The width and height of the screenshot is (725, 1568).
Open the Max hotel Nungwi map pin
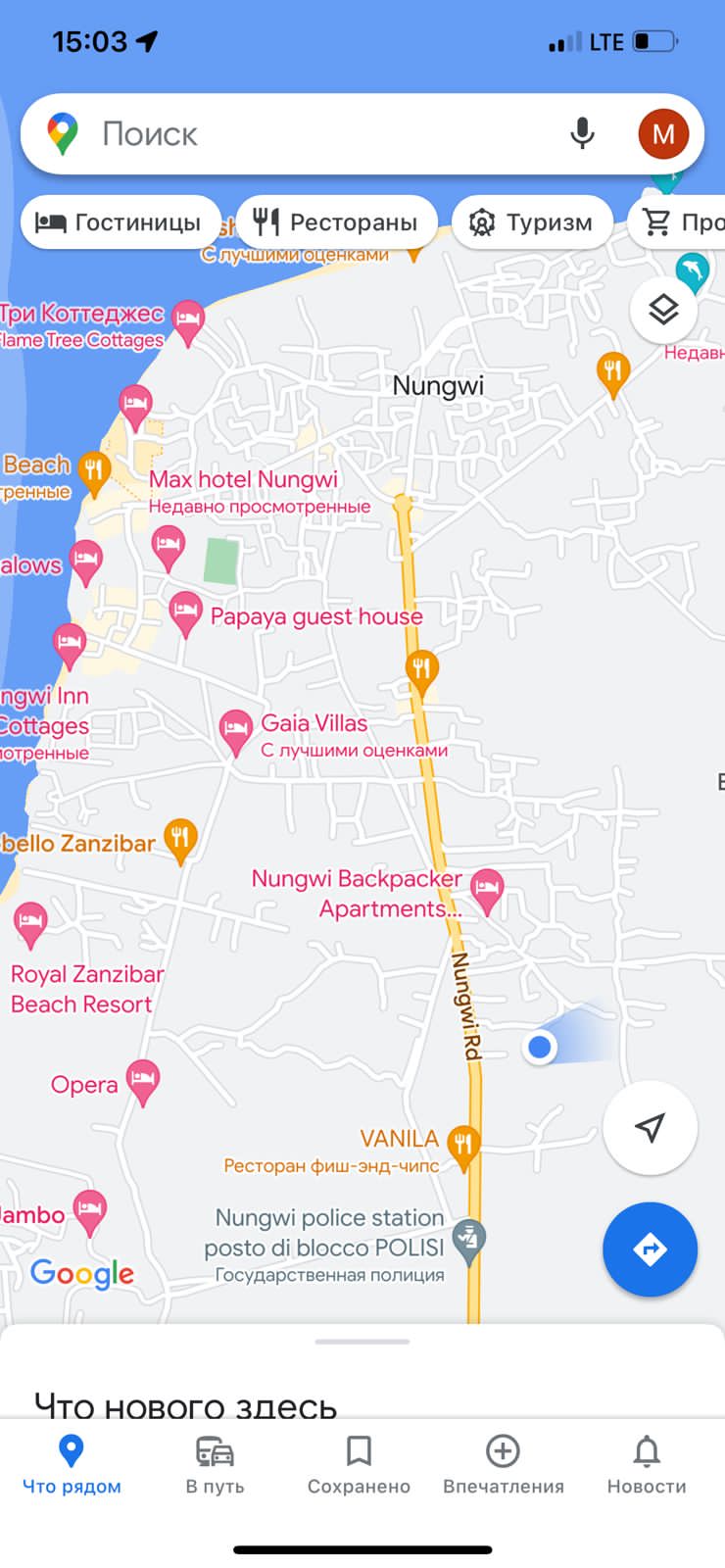click(x=169, y=545)
